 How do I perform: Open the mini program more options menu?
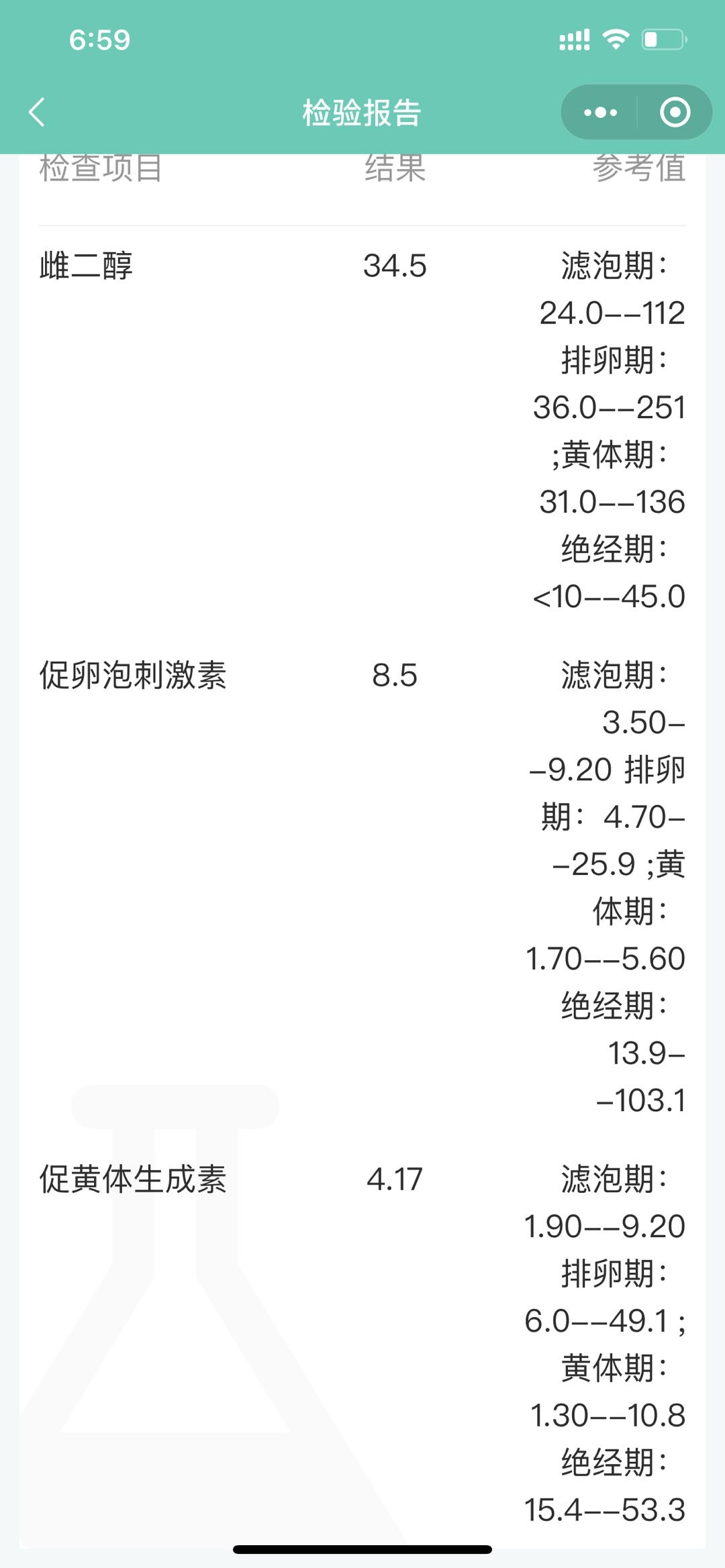coord(599,112)
